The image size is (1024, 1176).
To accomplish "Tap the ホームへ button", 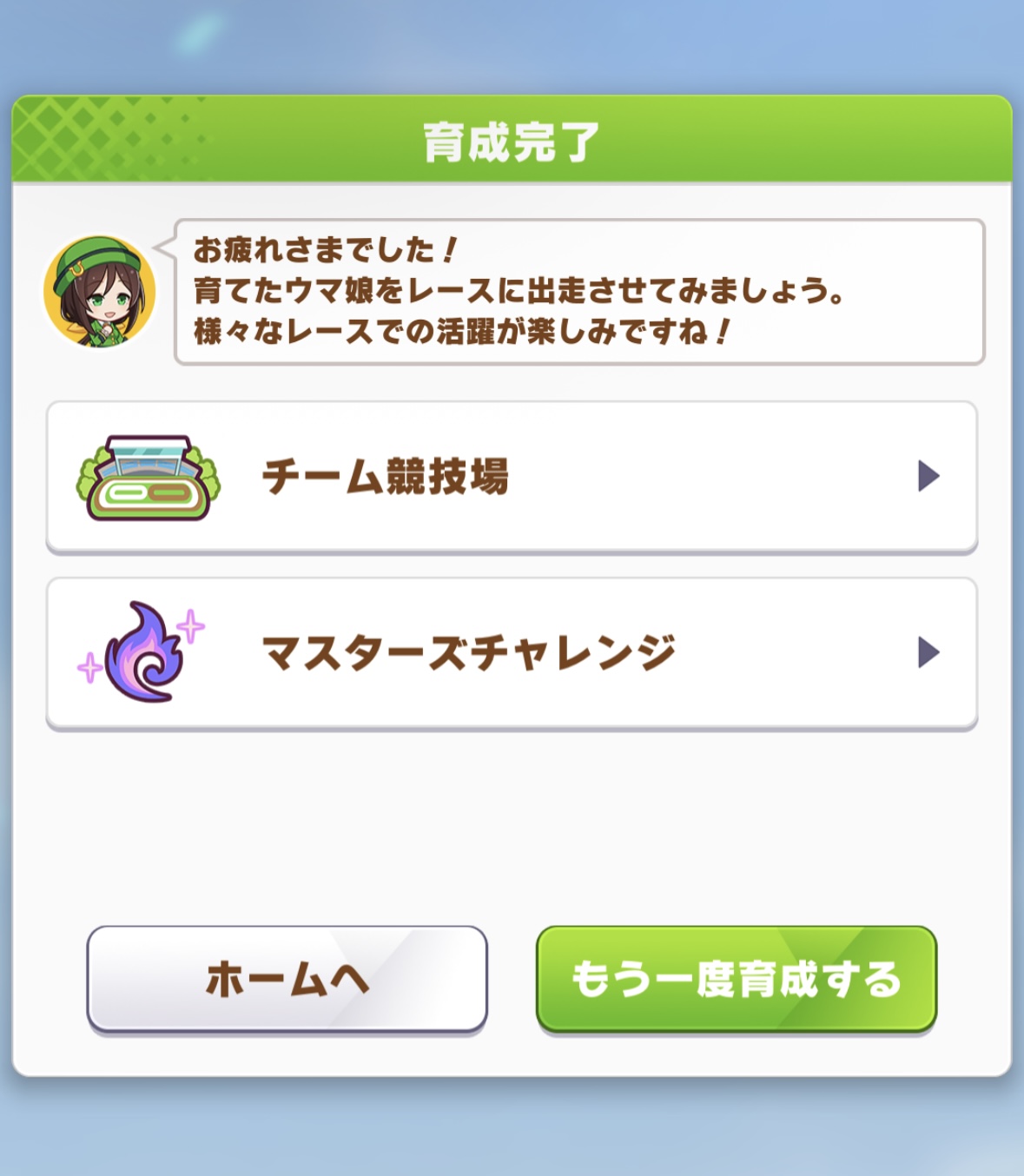I will pyautogui.click(x=287, y=979).
